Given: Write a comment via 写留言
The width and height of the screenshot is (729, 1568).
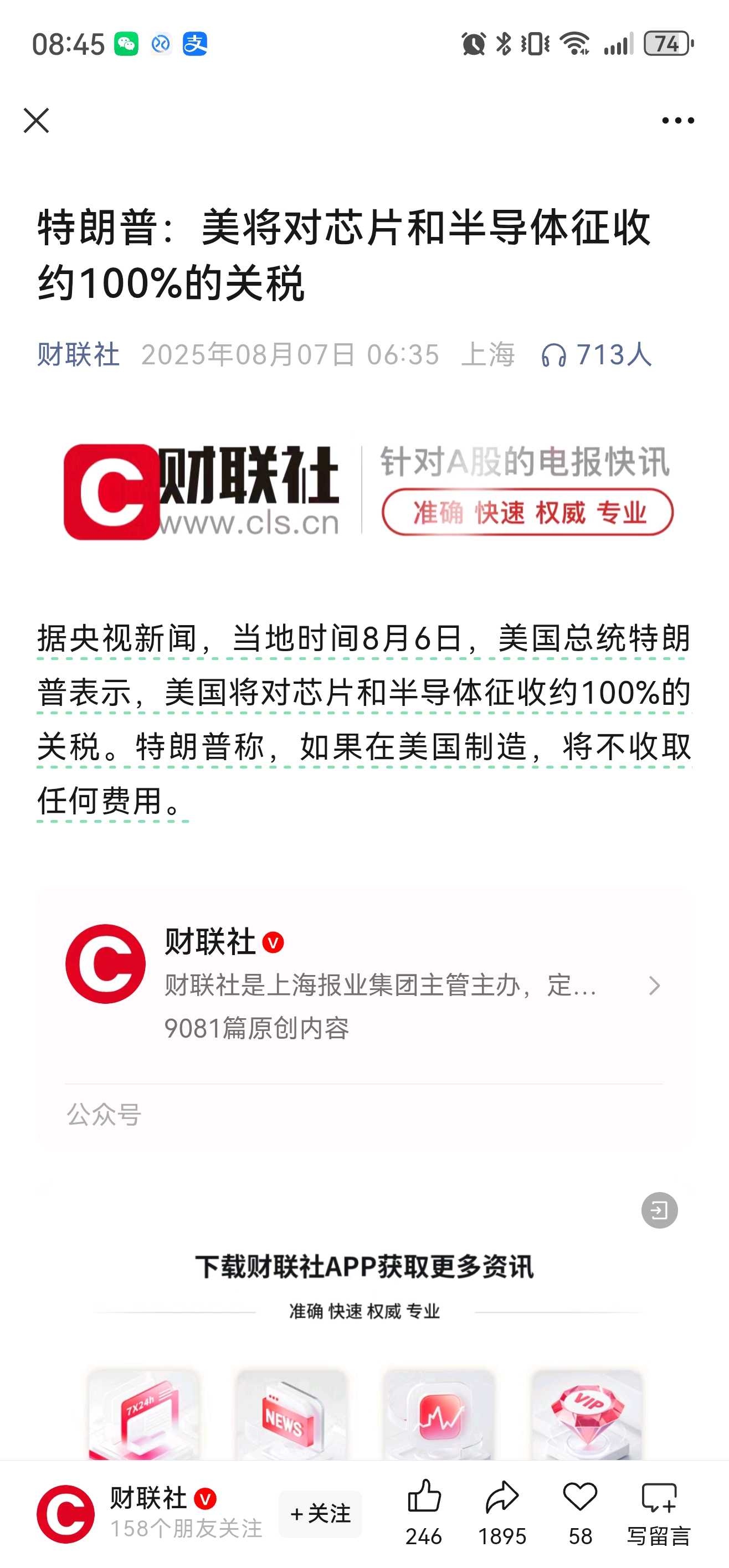Looking at the screenshot, I should coord(658,1512).
